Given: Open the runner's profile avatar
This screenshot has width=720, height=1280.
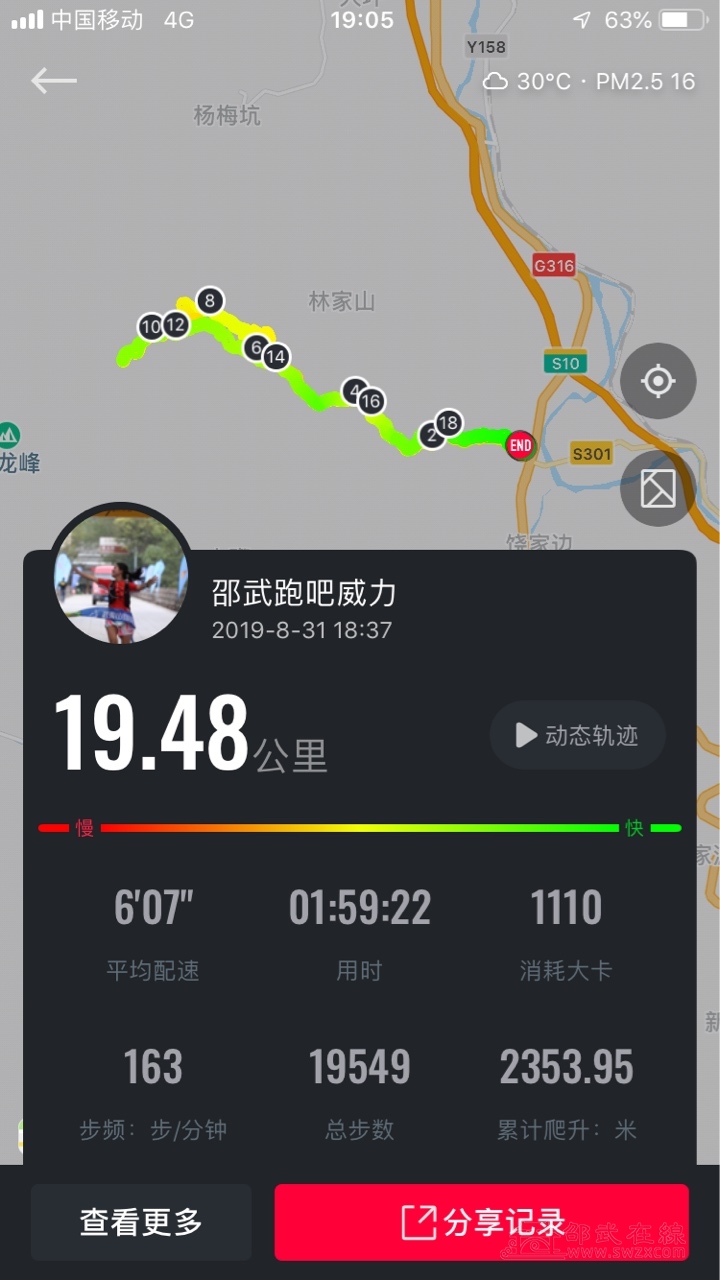Looking at the screenshot, I should point(121,578).
